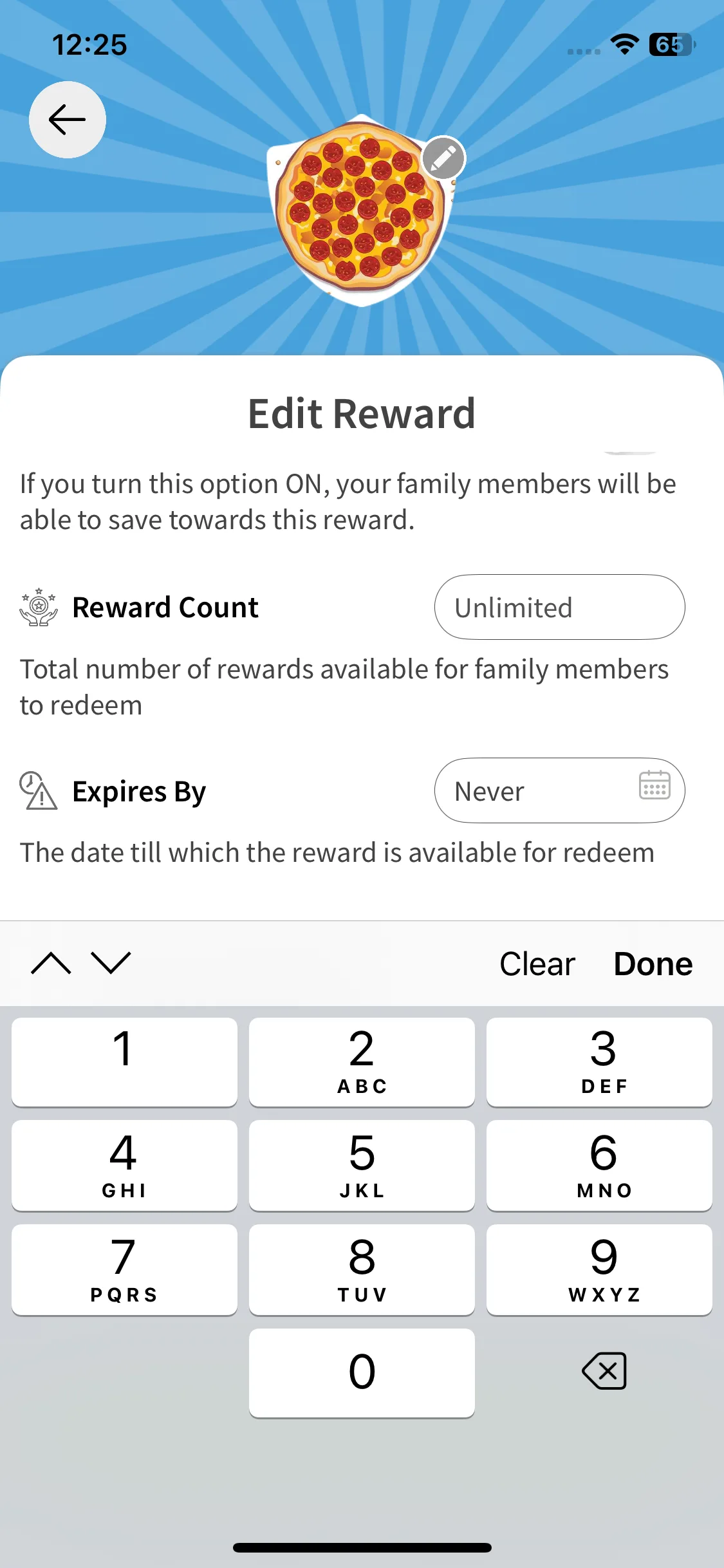The image size is (724, 1568).
Task: Edit the pizza reward image
Action: pyautogui.click(x=443, y=158)
